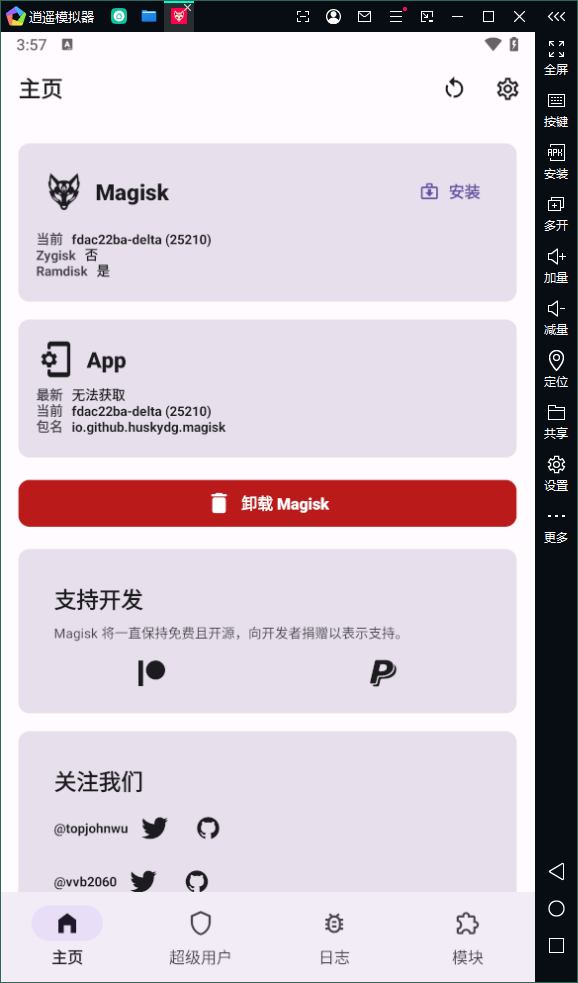Tap the red 卸载 Magisk button
The height and width of the screenshot is (983, 578).
click(x=267, y=503)
